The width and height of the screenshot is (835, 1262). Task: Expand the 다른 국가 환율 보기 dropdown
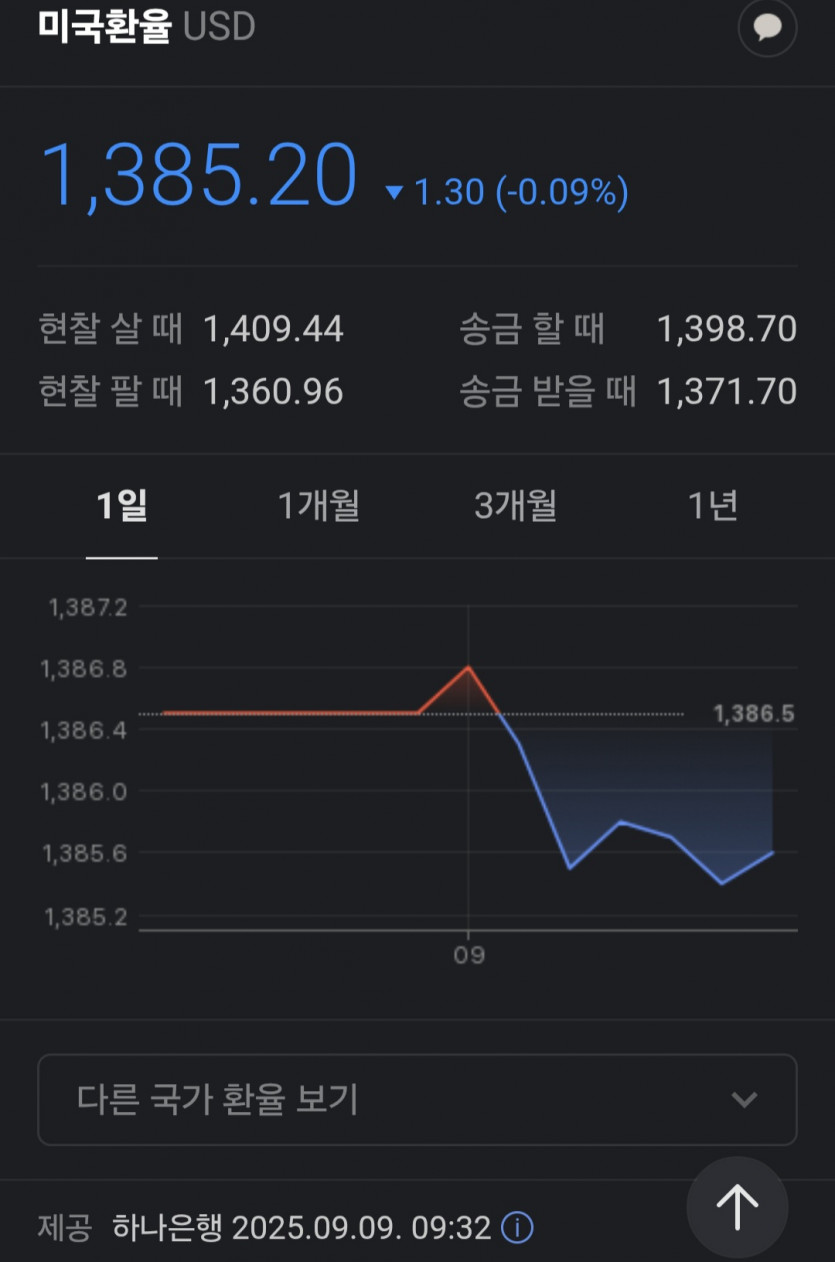[417, 1099]
